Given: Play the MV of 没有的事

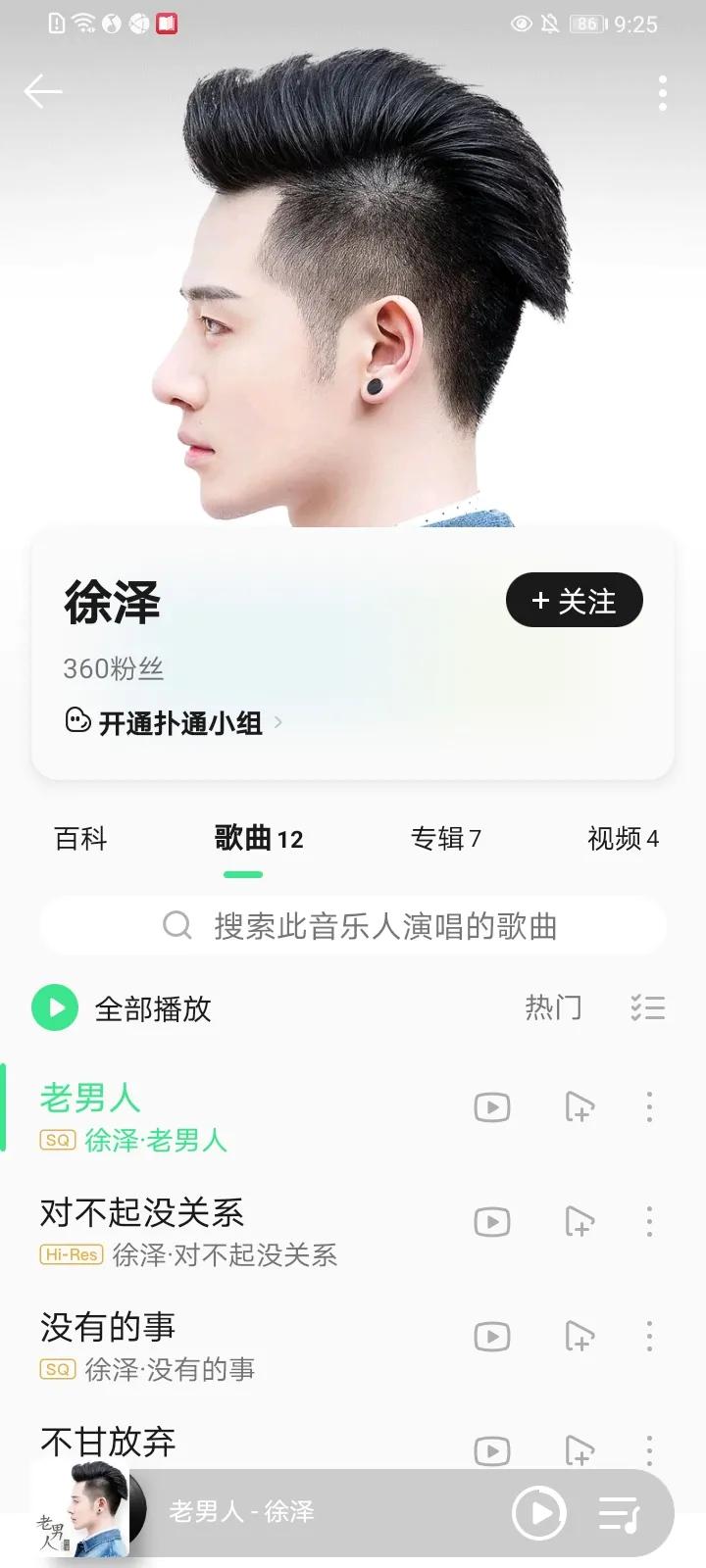Looking at the screenshot, I should [x=491, y=1336].
